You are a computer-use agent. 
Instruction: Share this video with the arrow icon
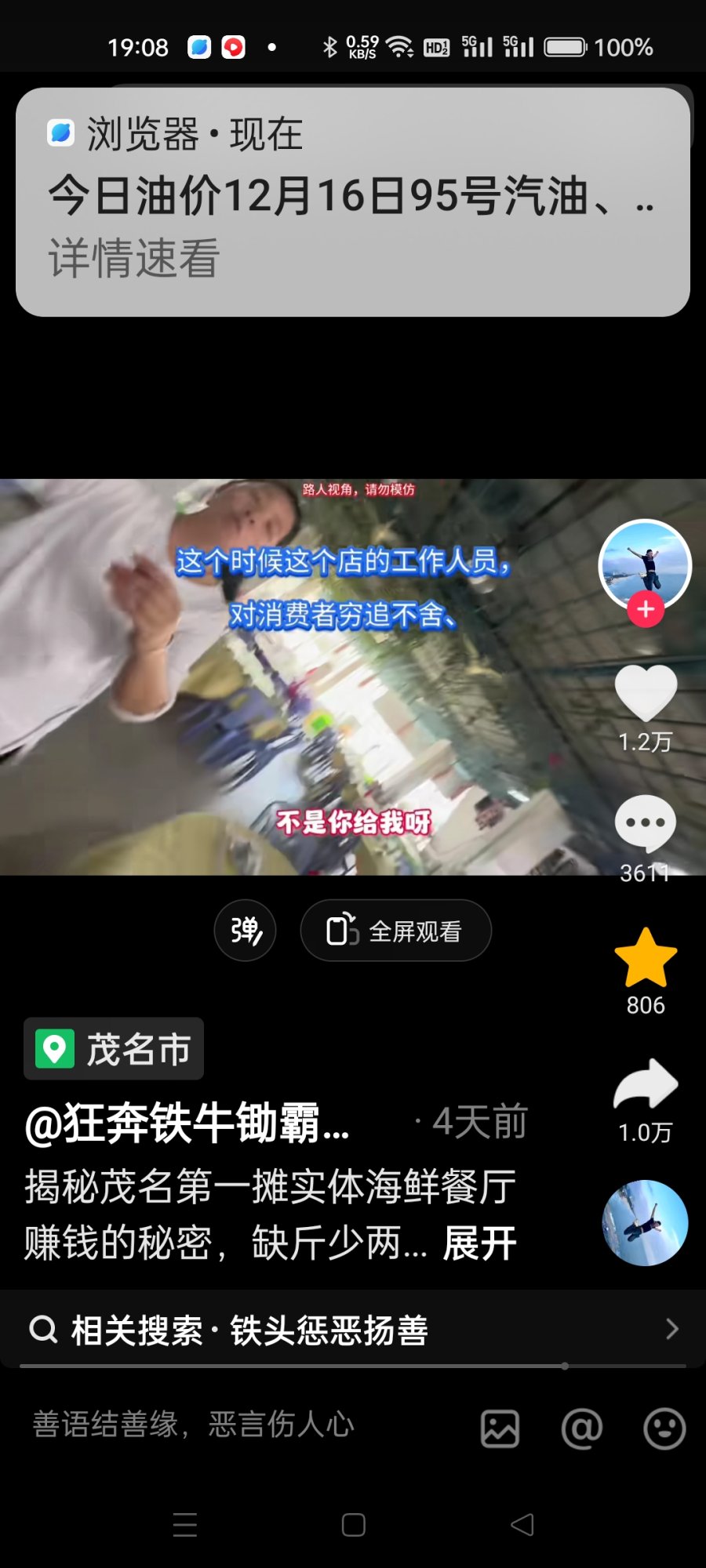[x=646, y=1084]
